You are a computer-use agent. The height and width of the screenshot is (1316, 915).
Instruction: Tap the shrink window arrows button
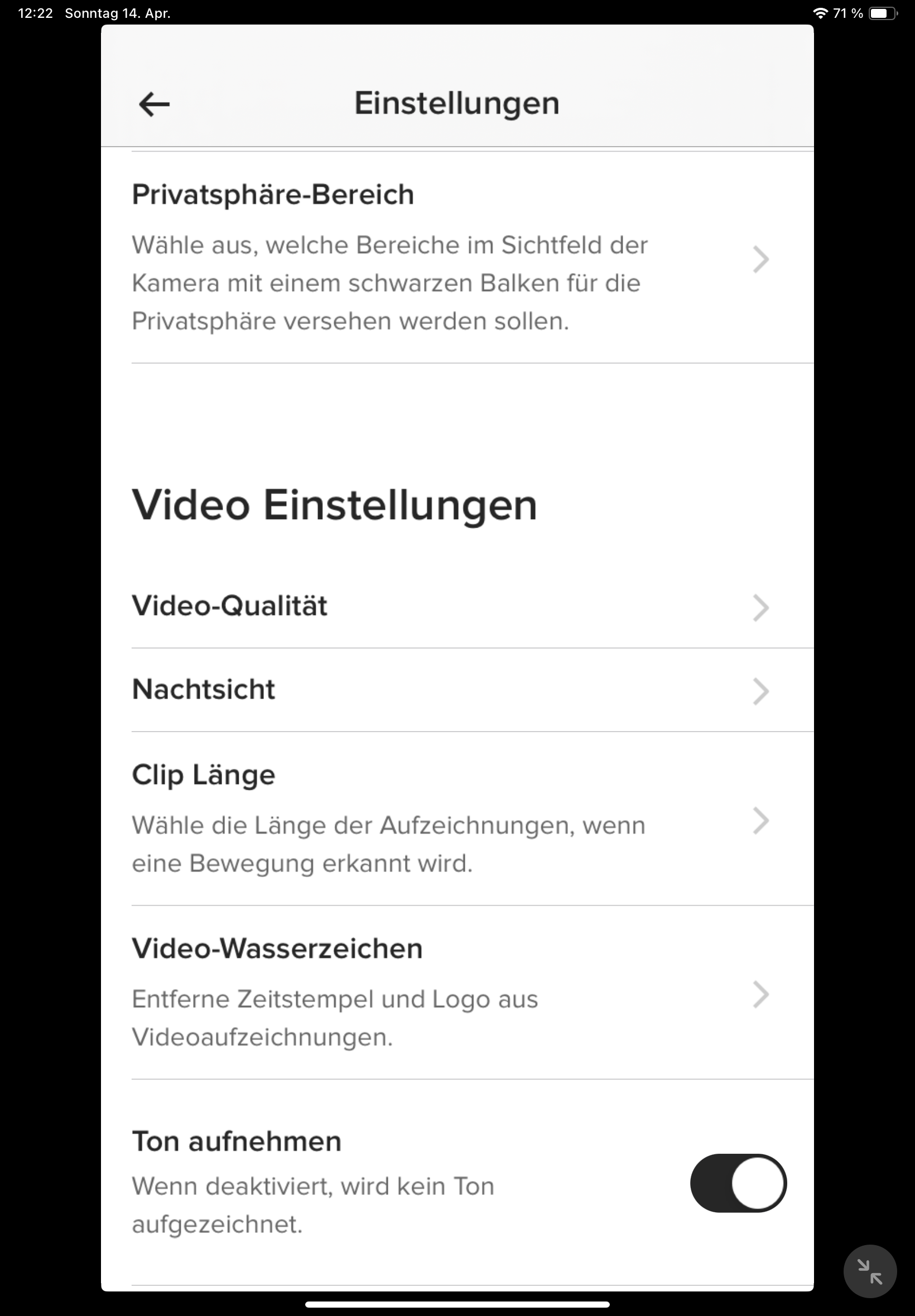point(869,1271)
